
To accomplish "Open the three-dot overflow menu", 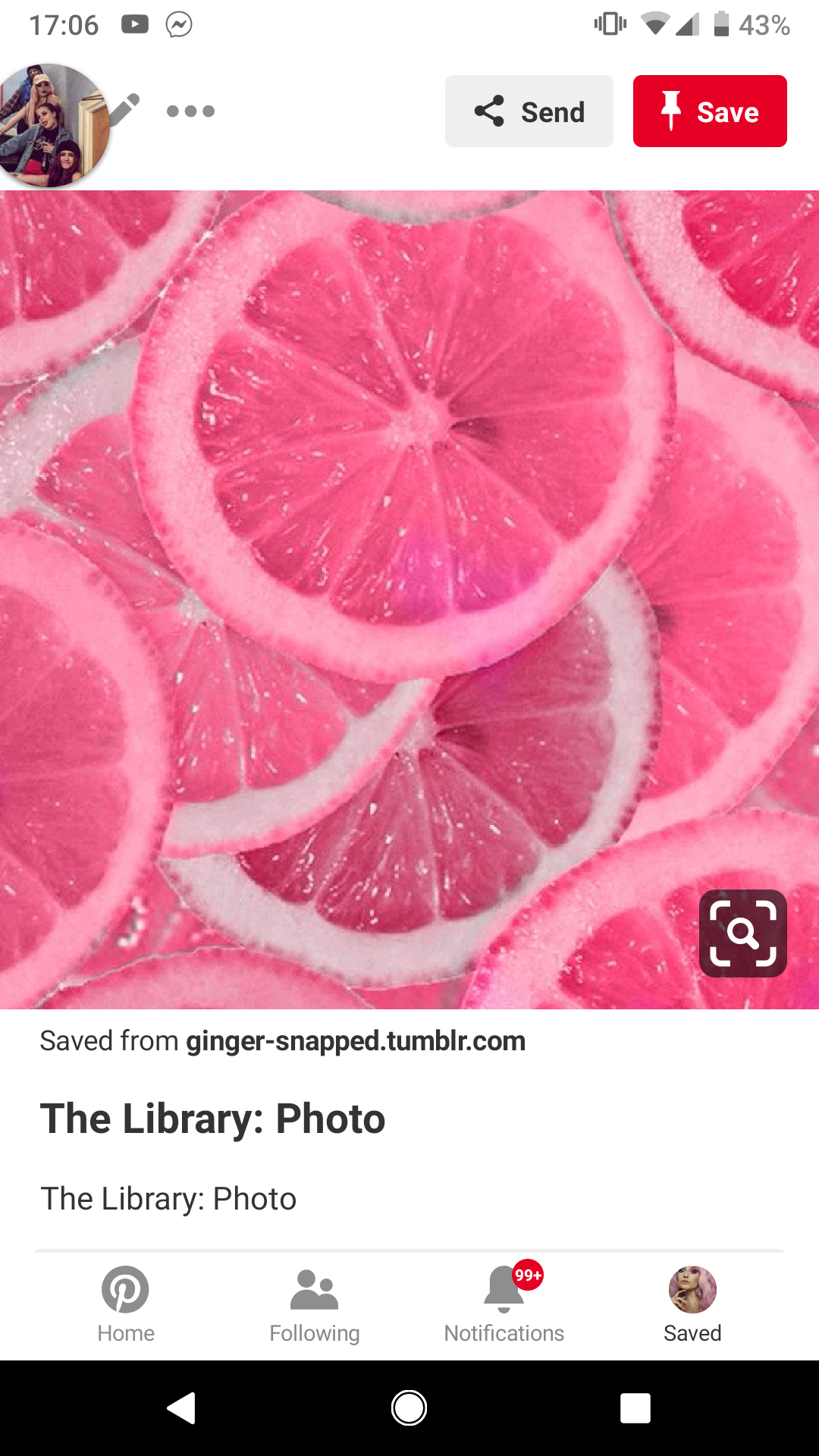I will point(190,111).
